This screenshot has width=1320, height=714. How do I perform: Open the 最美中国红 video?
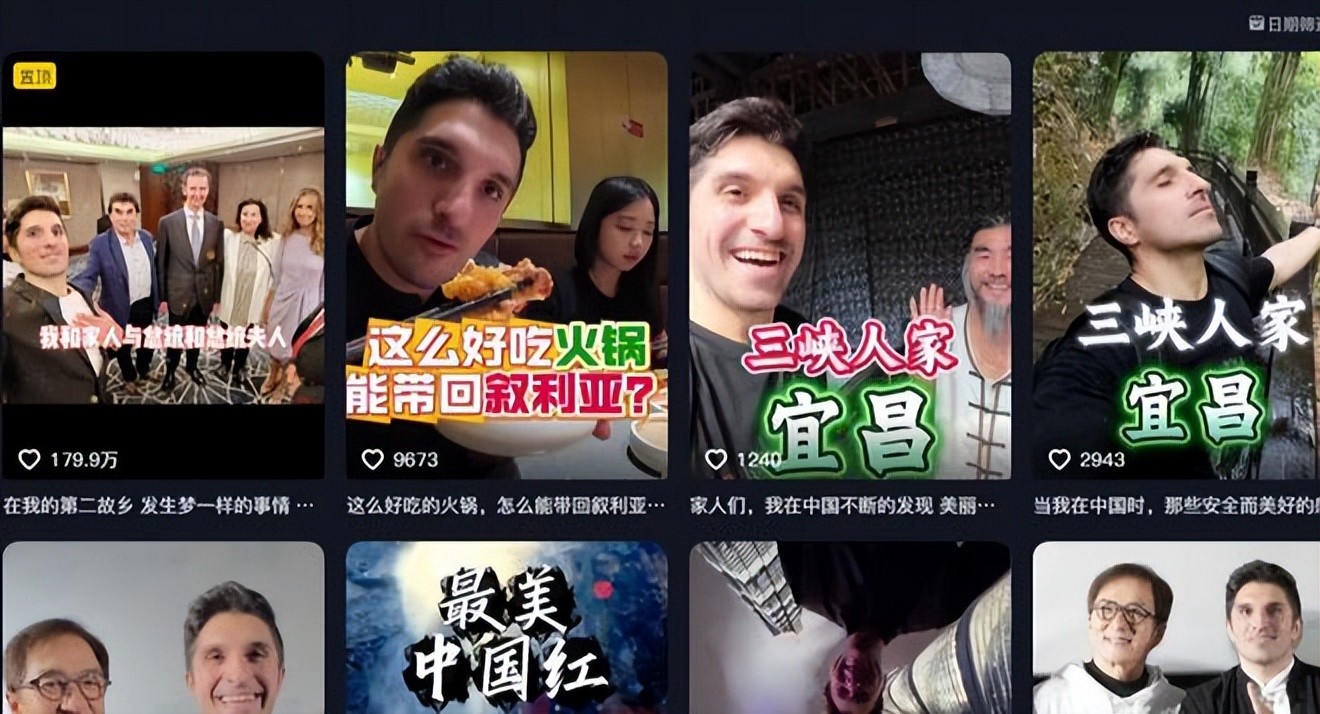[506, 628]
